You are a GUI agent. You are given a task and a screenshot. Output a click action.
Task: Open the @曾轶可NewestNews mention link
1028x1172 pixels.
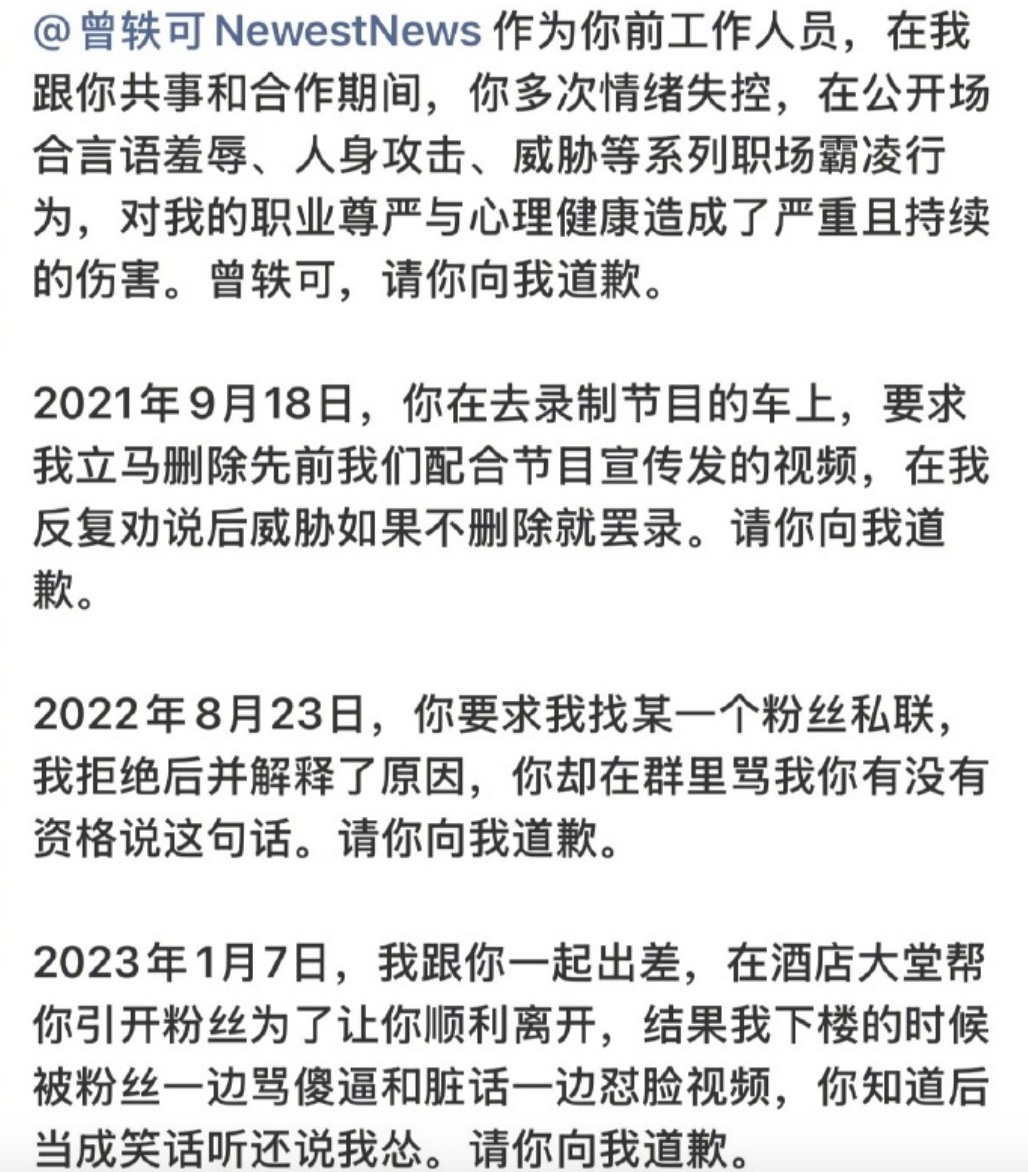(x=258, y=32)
